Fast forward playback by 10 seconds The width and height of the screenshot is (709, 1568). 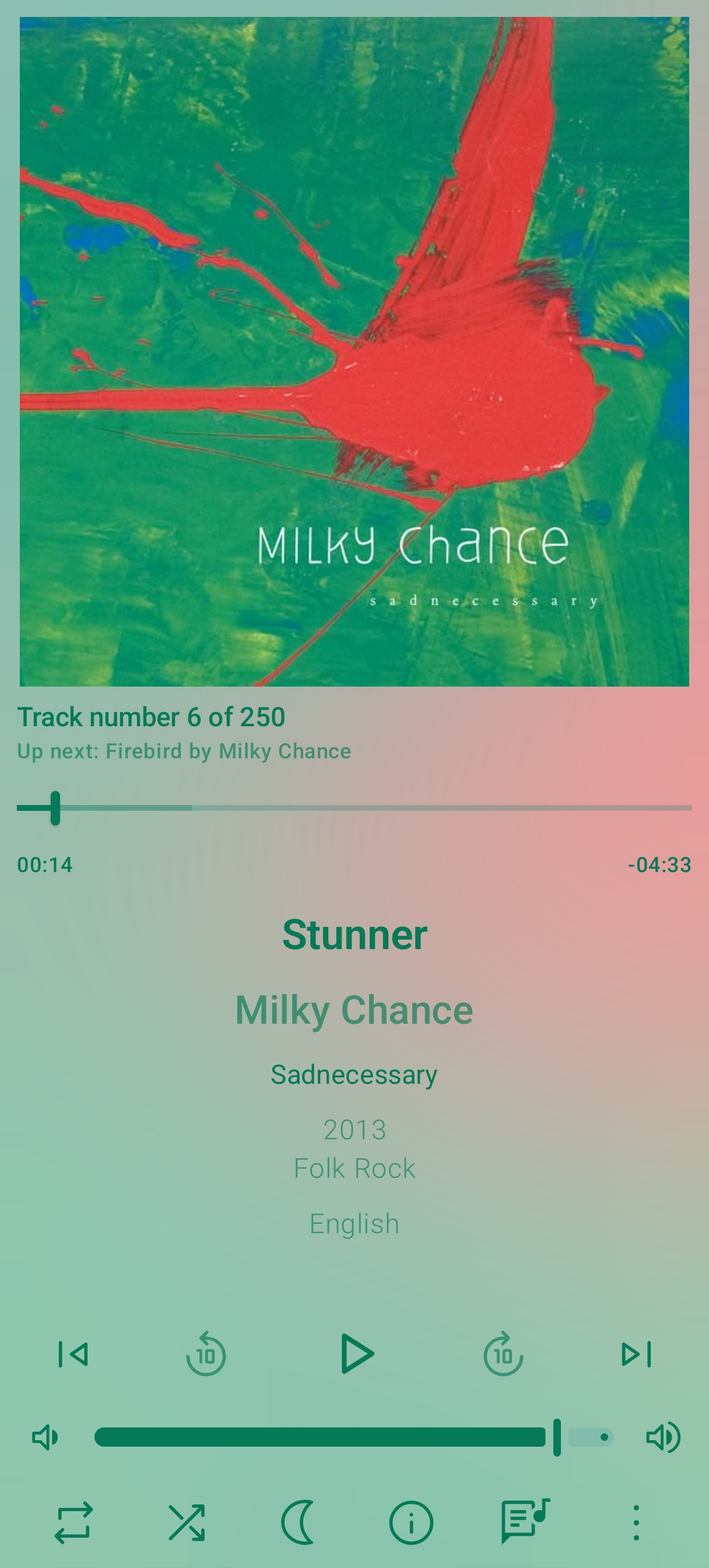tap(503, 1354)
